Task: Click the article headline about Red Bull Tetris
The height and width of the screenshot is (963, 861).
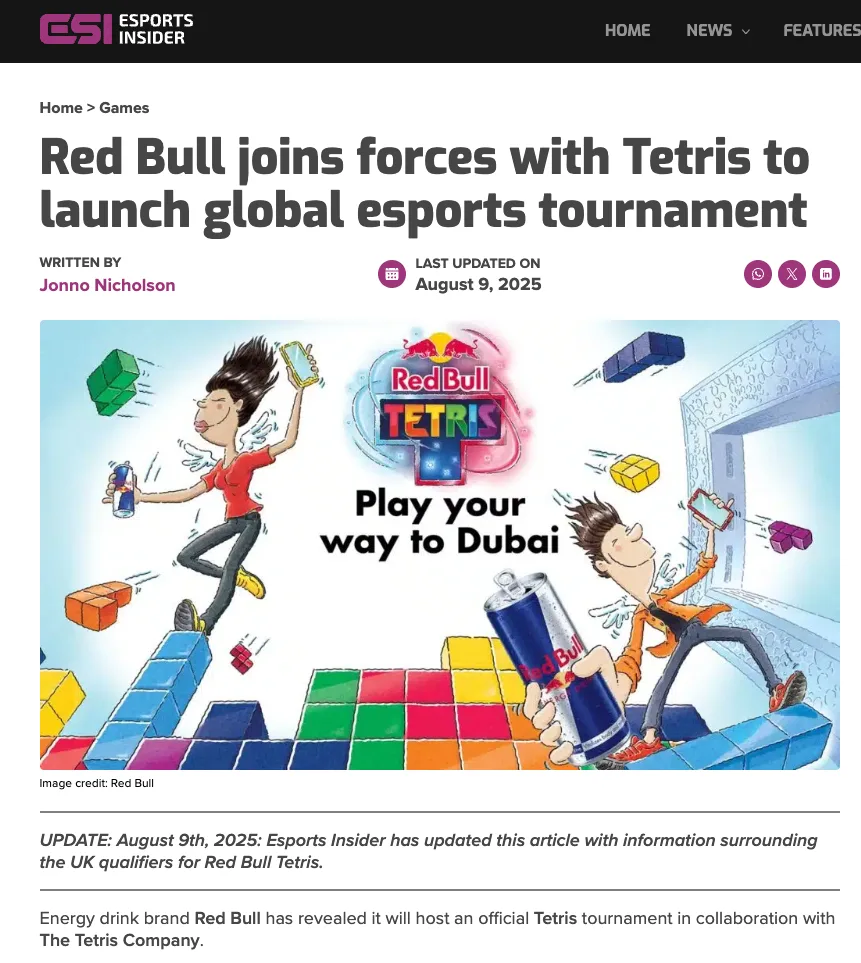Action: tap(424, 184)
